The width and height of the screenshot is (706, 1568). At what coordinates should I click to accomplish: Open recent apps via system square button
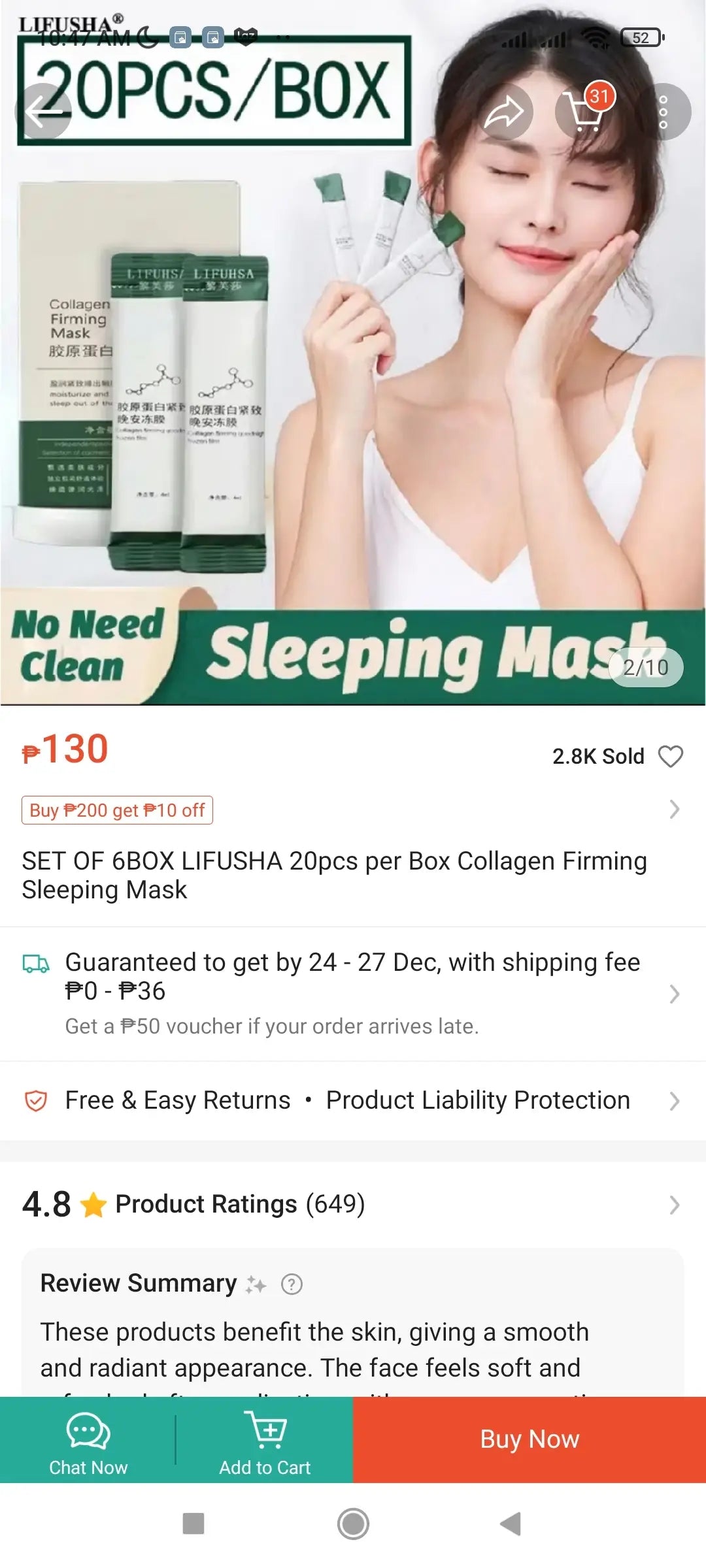[x=193, y=1524]
